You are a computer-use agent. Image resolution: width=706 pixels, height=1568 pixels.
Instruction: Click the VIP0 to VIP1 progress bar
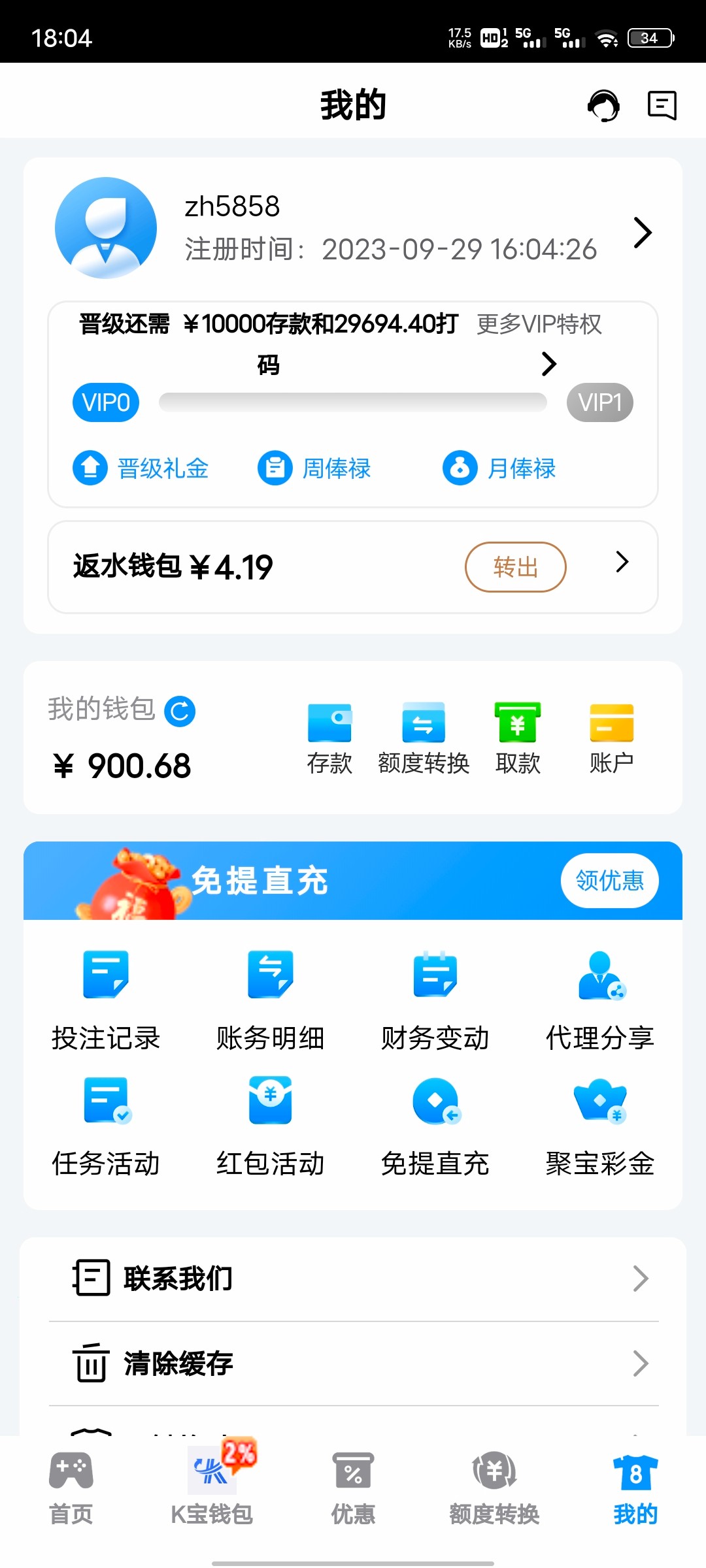(x=353, y=402)
